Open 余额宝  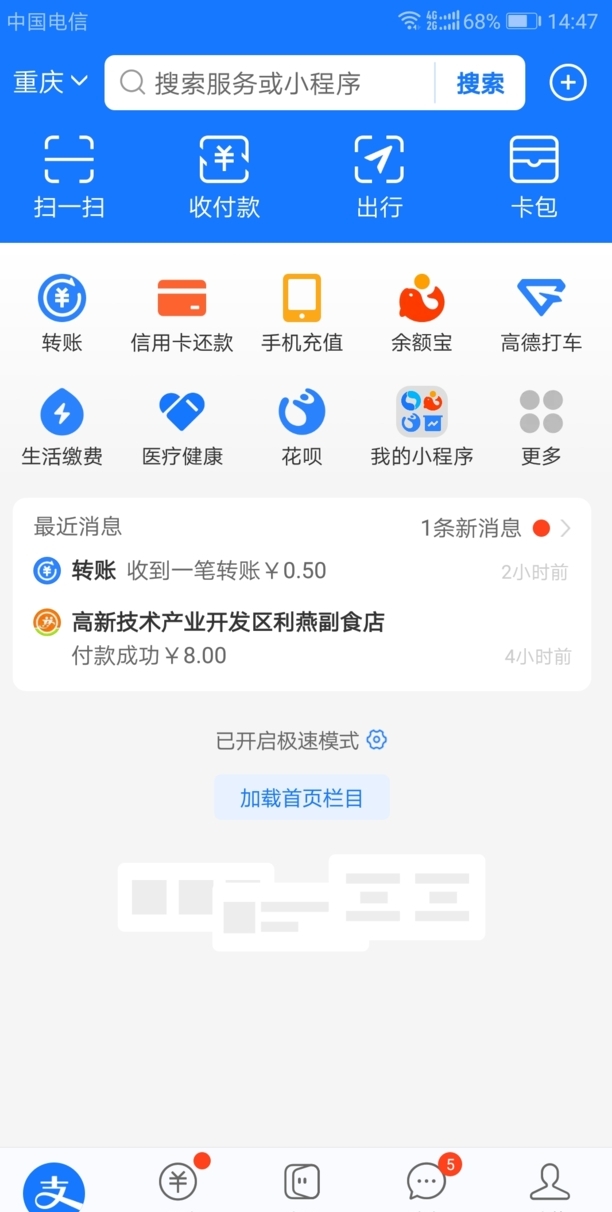click(422, 313)
